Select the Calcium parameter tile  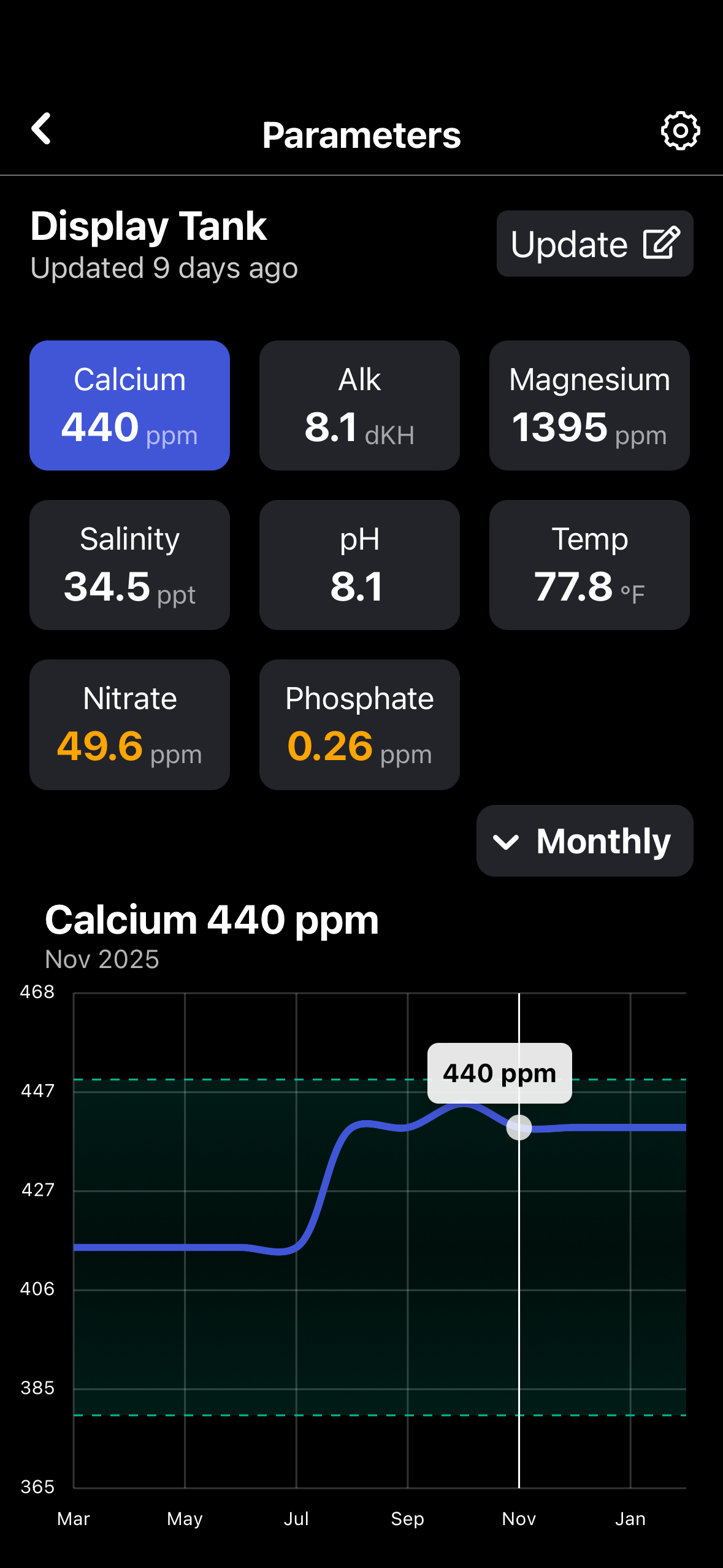pyautogui.click(x=129, y=405)
